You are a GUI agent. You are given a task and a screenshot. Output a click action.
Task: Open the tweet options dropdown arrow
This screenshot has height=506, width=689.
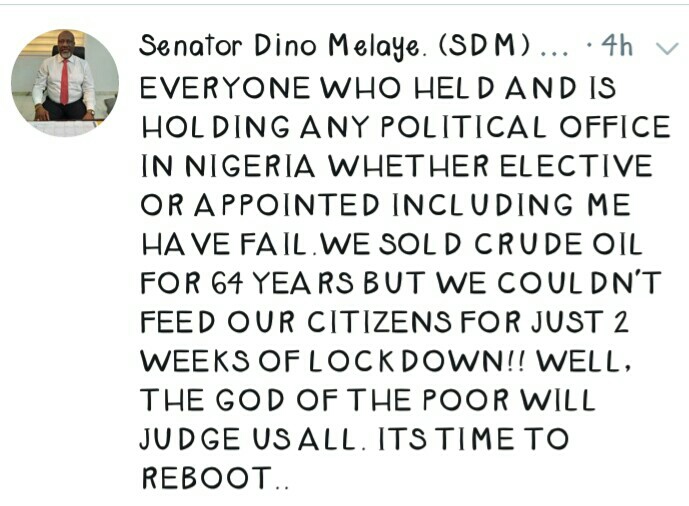click(x=664, y=47)
